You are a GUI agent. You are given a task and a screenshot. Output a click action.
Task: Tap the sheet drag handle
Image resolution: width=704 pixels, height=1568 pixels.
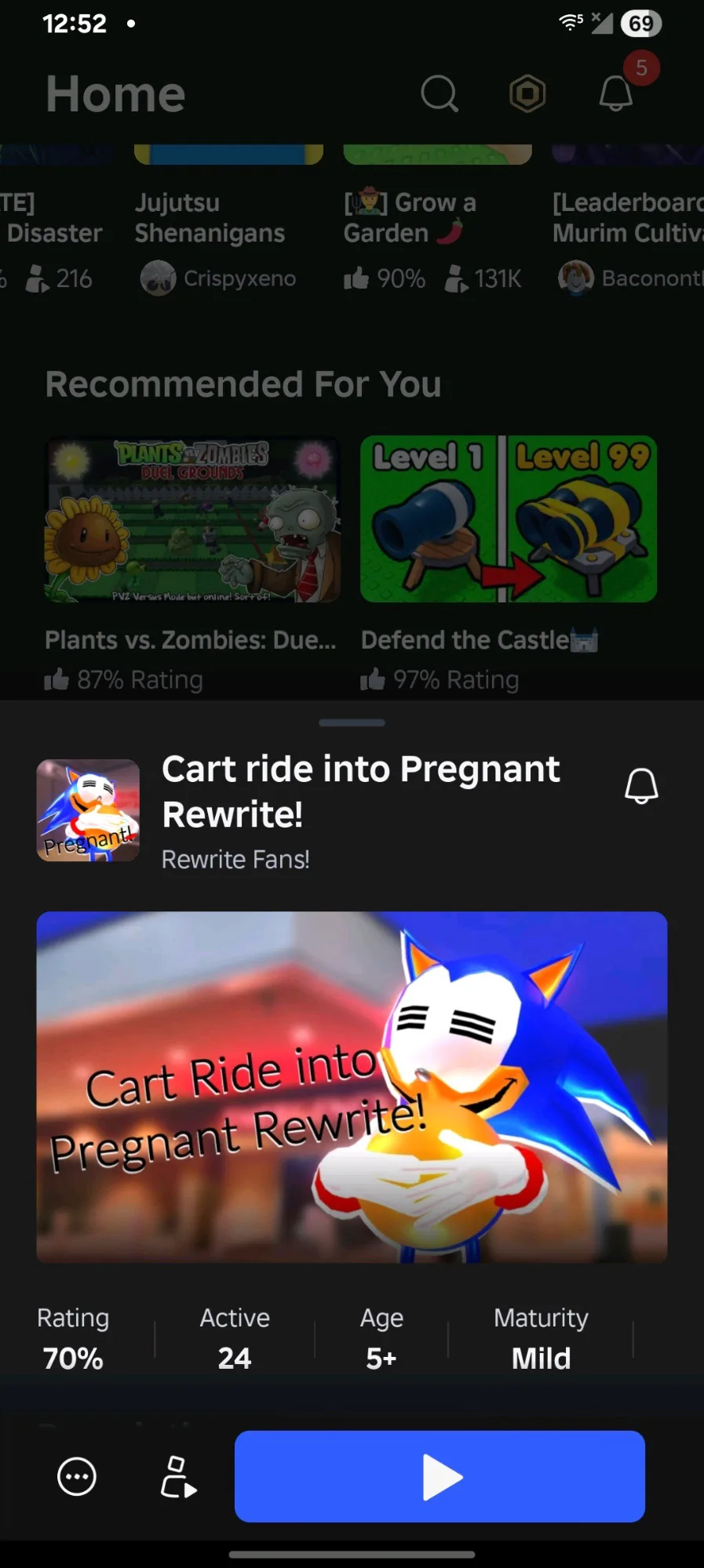(x=352, y=722)
